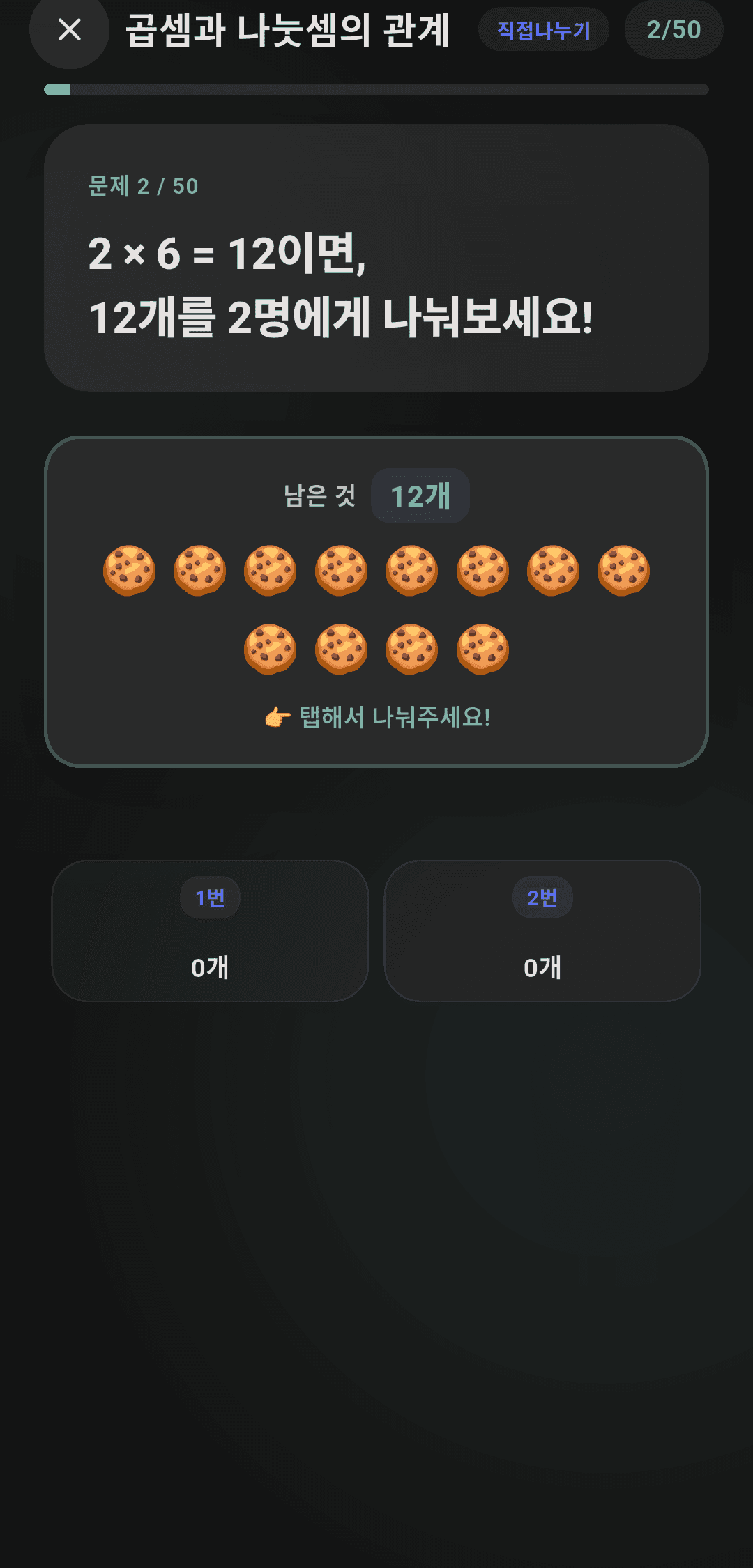Tap the 12개 remaining counter chip
Screen dimensions: 753x1568
point(420,495)
